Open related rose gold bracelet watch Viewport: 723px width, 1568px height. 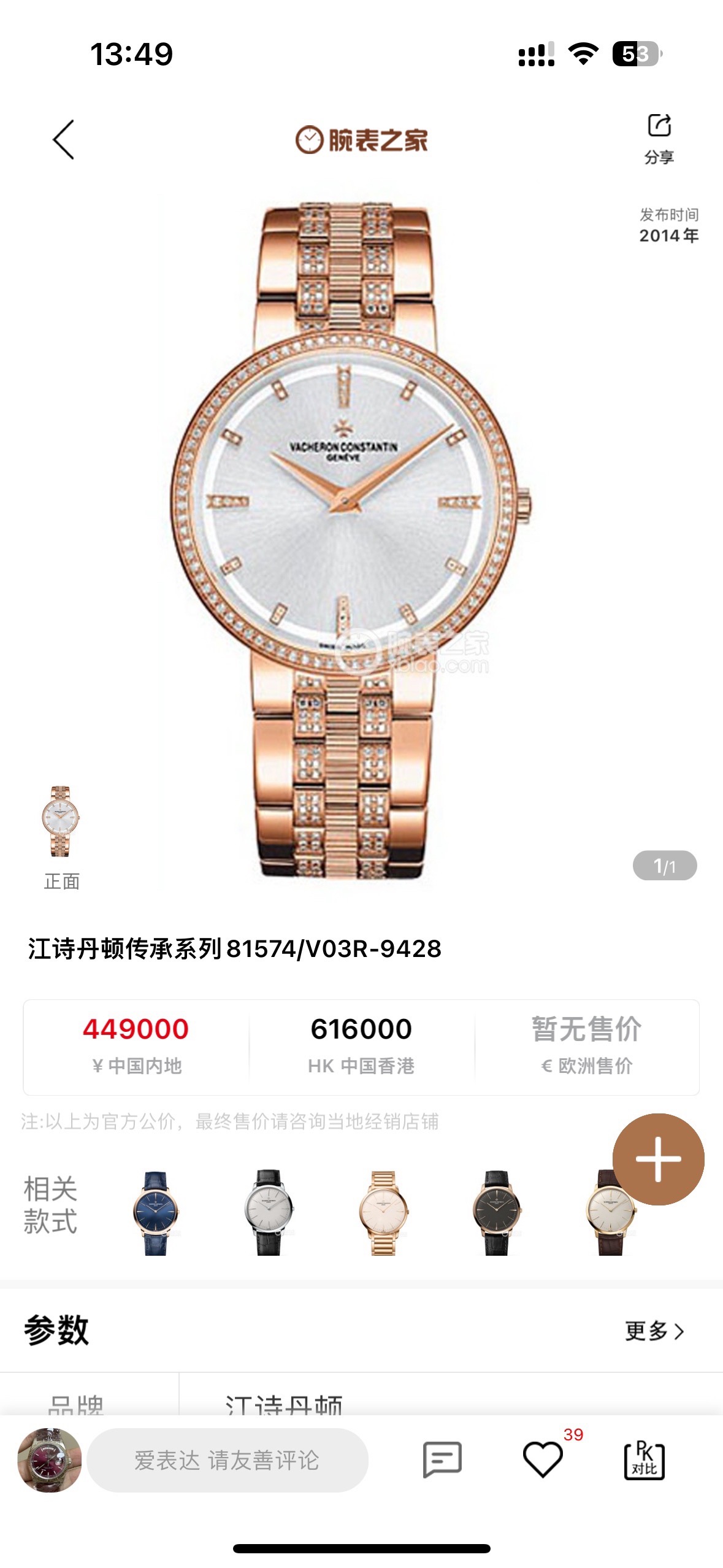pos(383,1212)
